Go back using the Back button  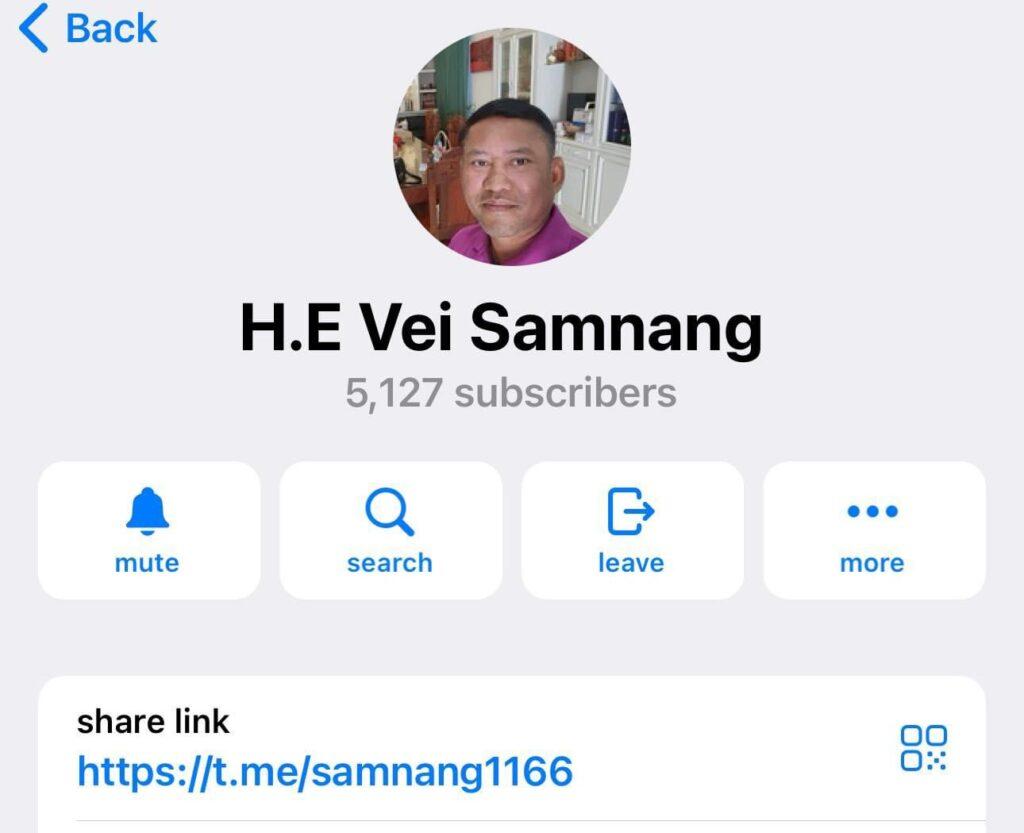tap(88, 28)
